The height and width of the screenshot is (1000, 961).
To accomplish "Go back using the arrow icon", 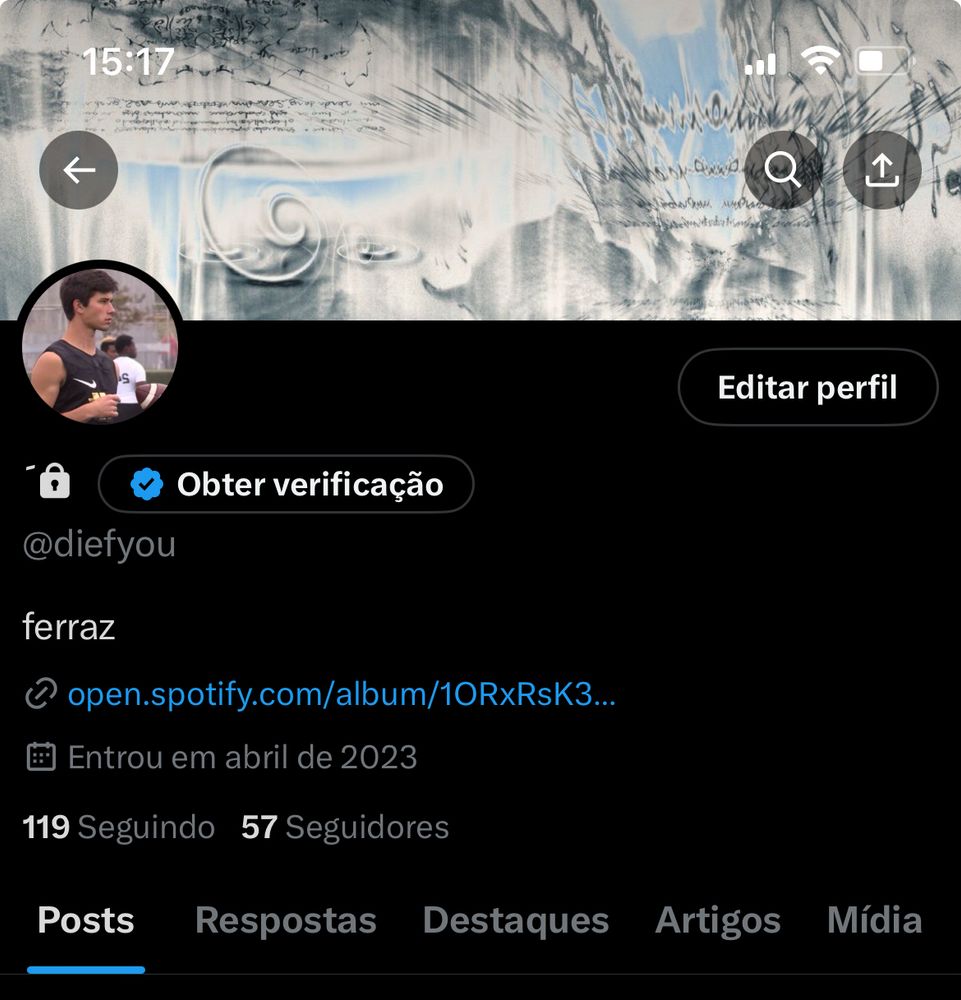I will tap(79, 170).
